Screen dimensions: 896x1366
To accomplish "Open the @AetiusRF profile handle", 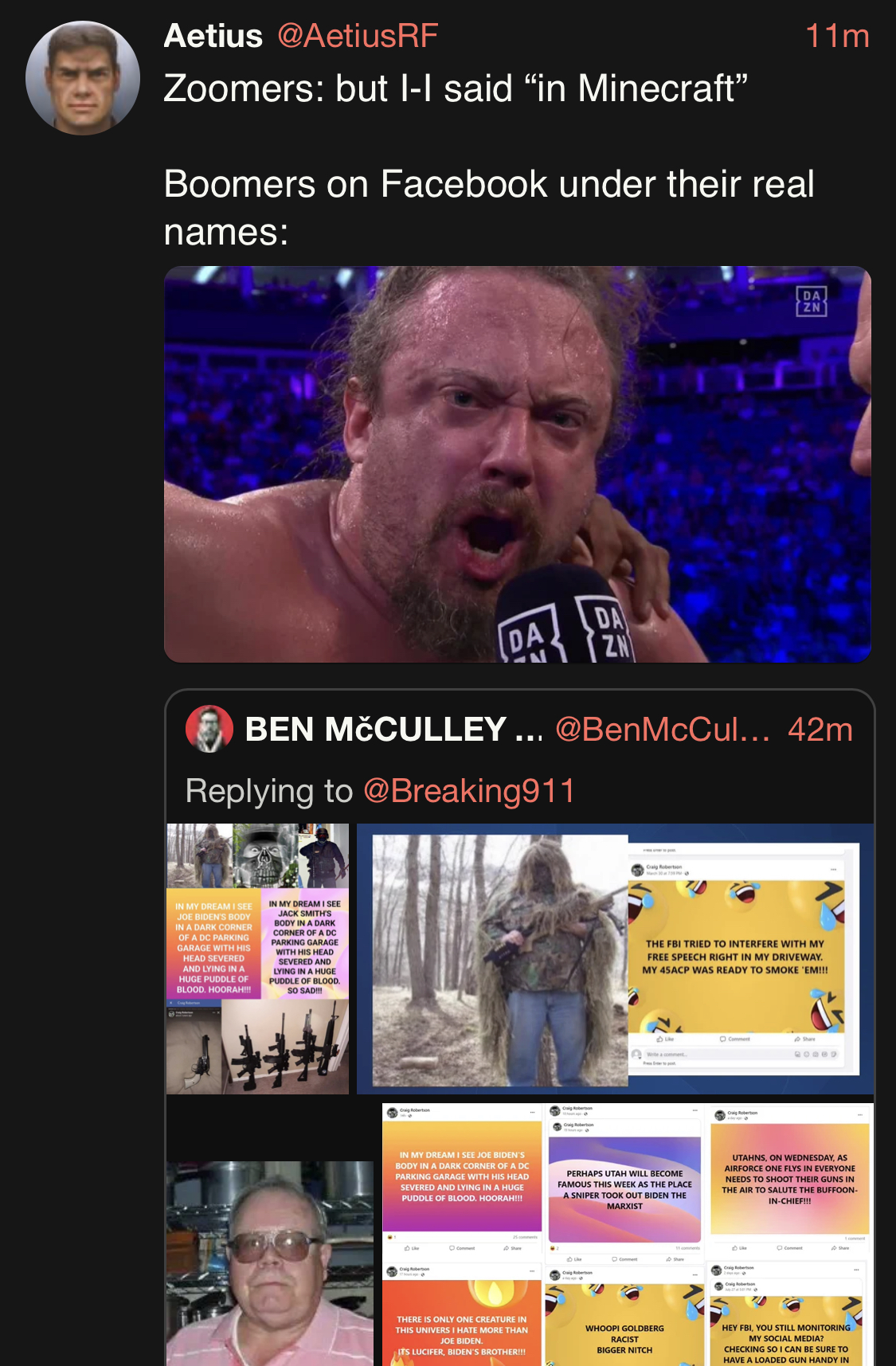I will pos(358,36).
